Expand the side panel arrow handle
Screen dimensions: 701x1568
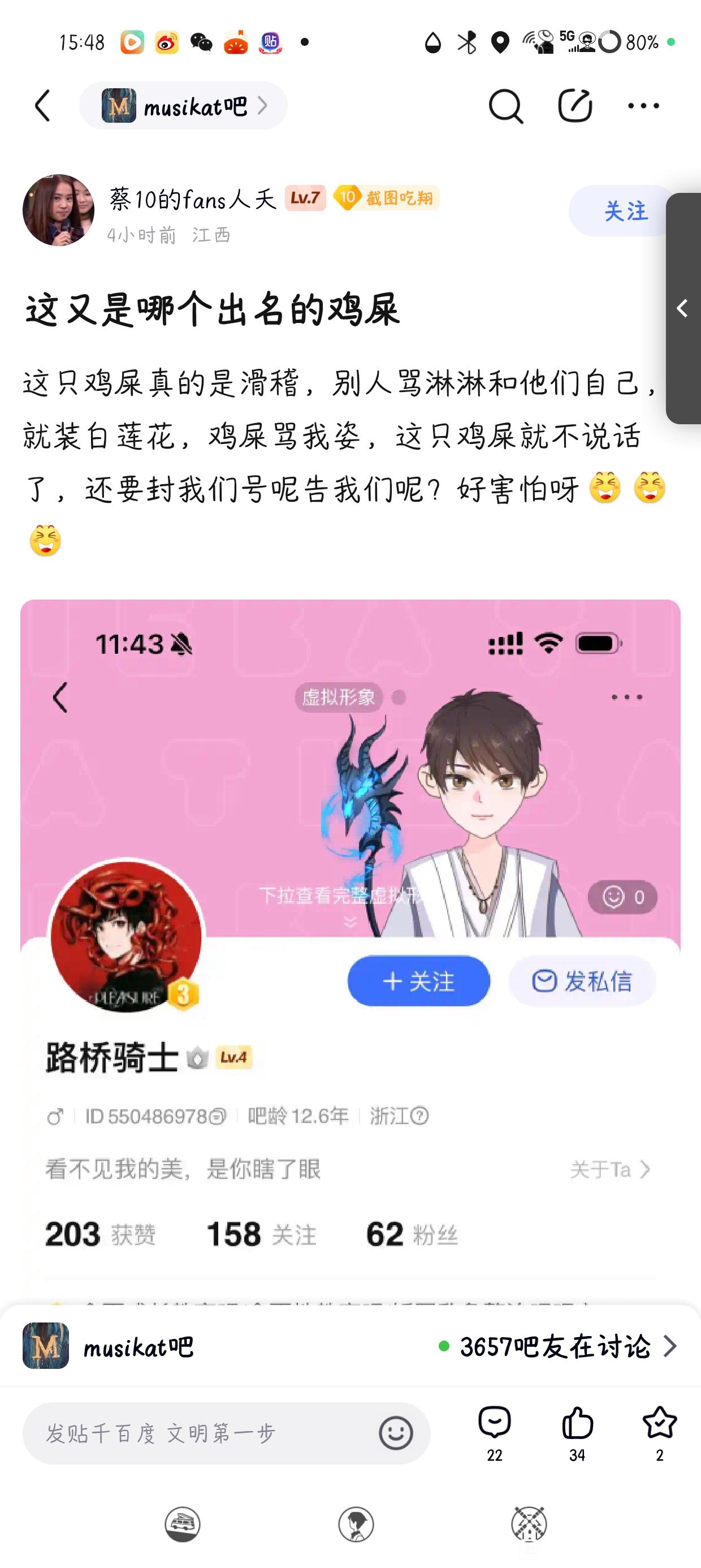[x=683, y=309]
